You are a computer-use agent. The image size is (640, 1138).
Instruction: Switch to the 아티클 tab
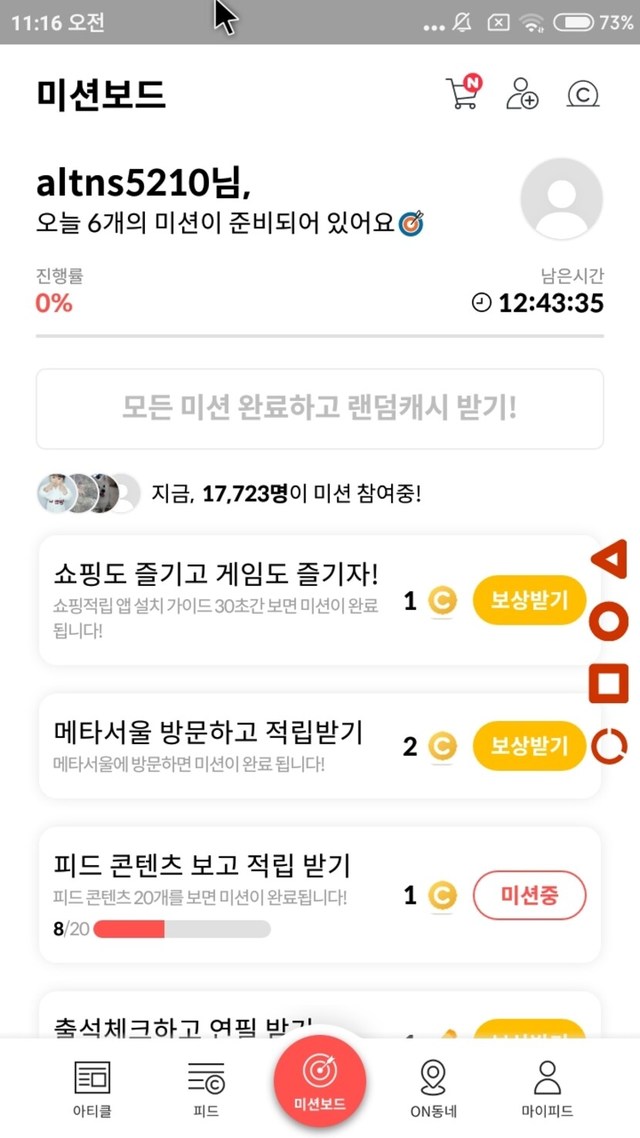click(93, 1088)
